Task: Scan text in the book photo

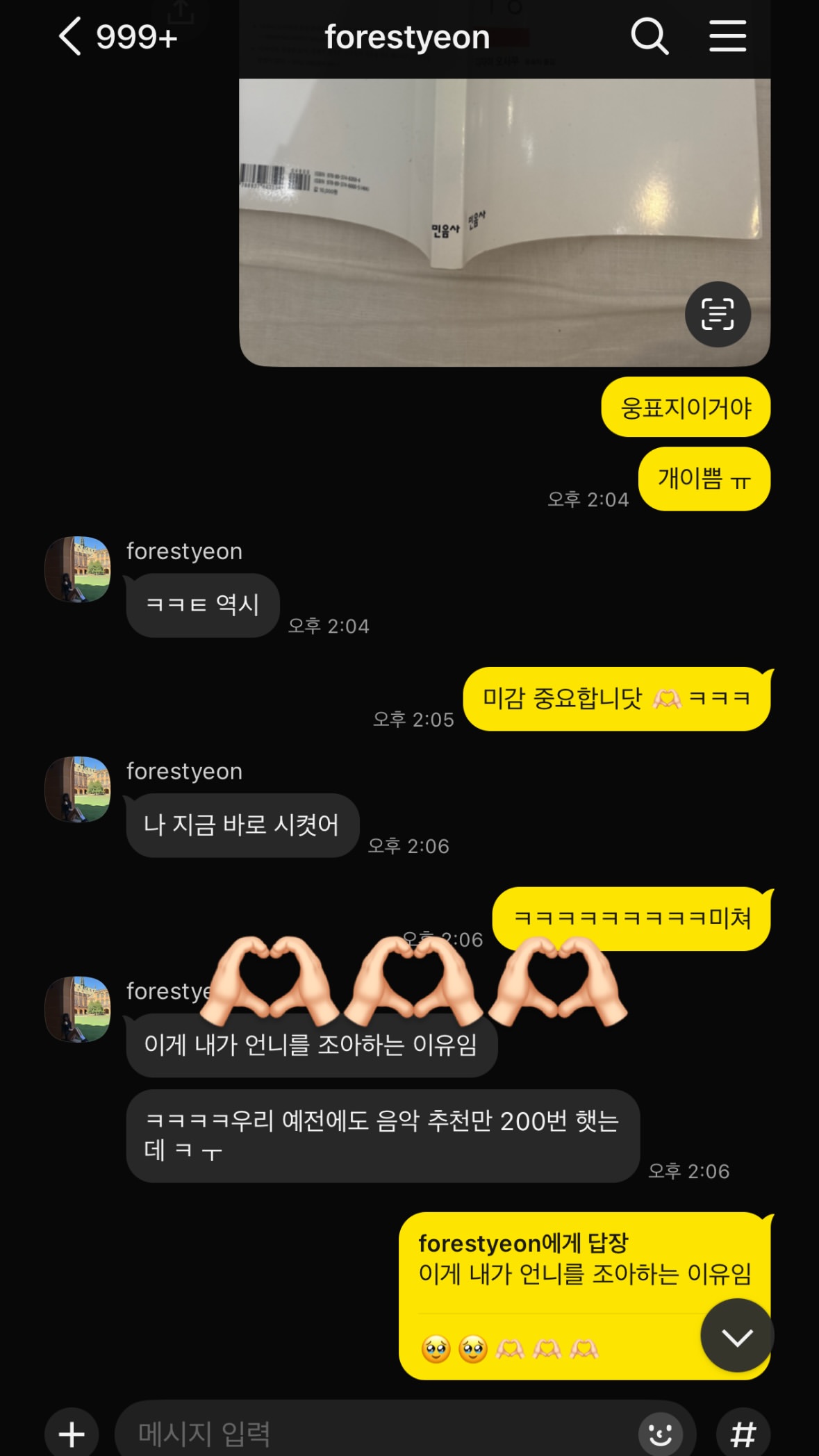Action: coord(718,315)
